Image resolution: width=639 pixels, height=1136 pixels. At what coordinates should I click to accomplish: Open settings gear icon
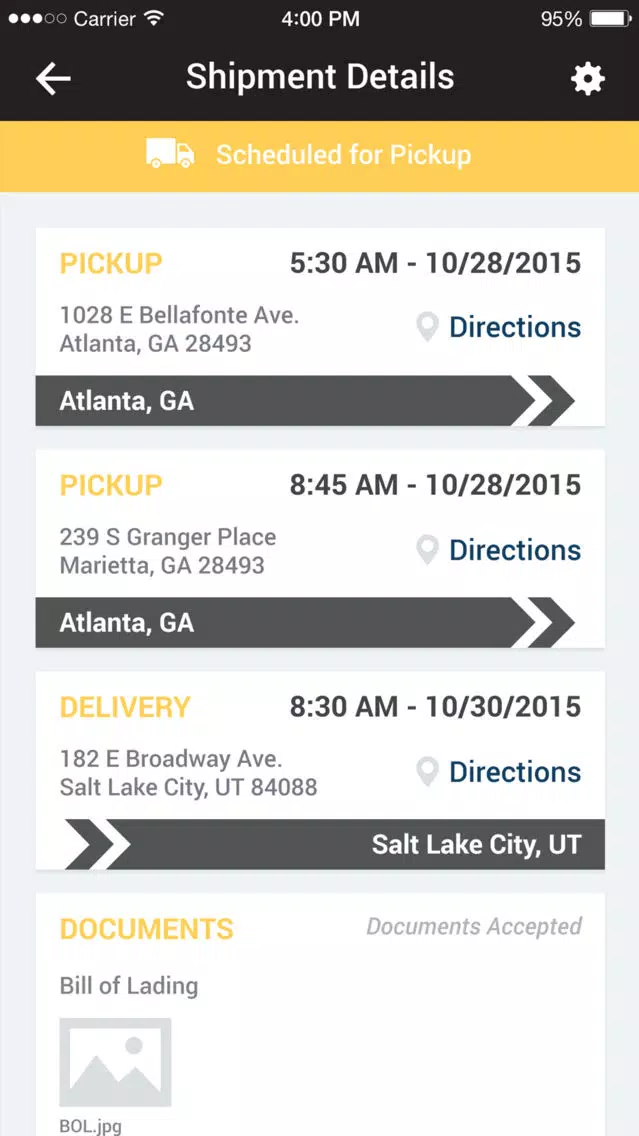[x=588, y=78]
